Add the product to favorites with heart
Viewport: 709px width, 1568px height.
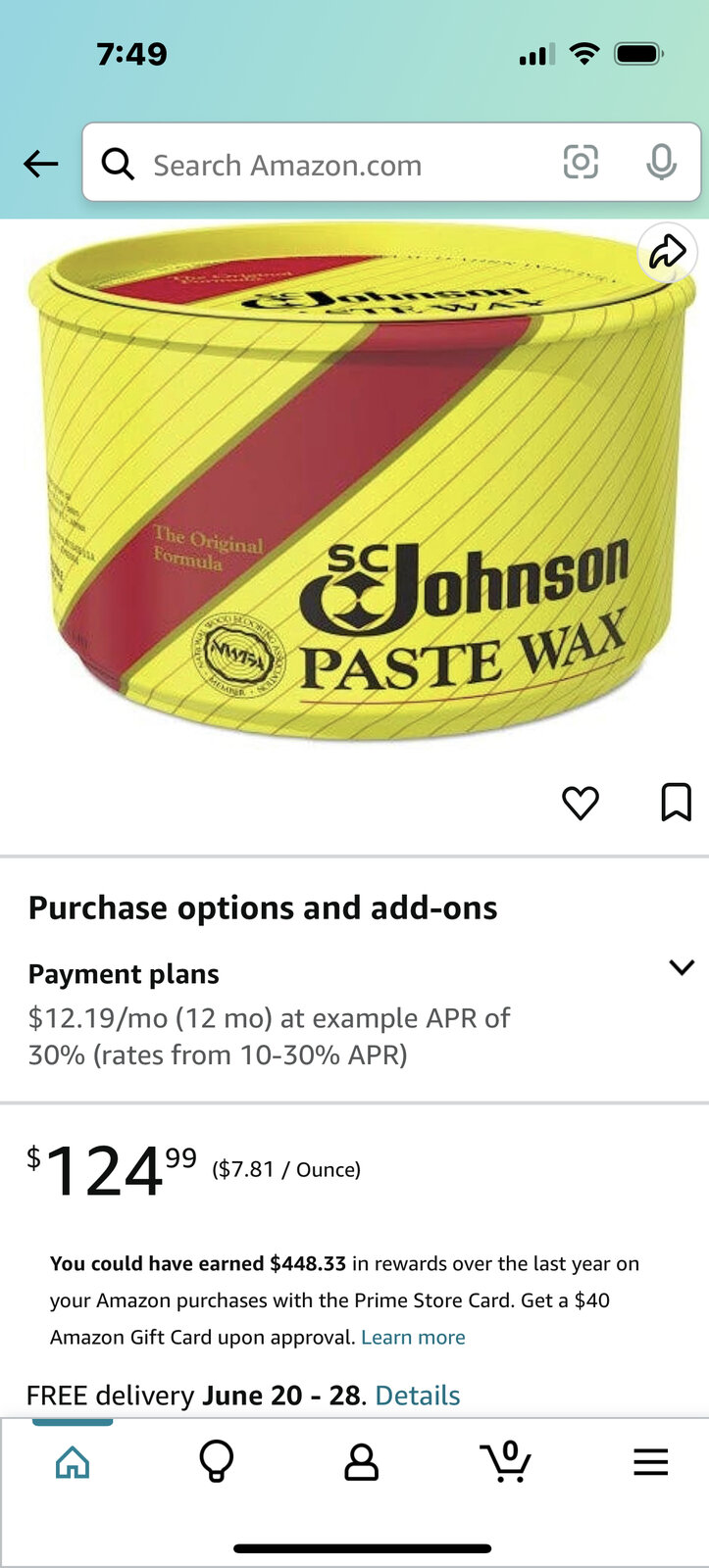click(x=581, y=803)
